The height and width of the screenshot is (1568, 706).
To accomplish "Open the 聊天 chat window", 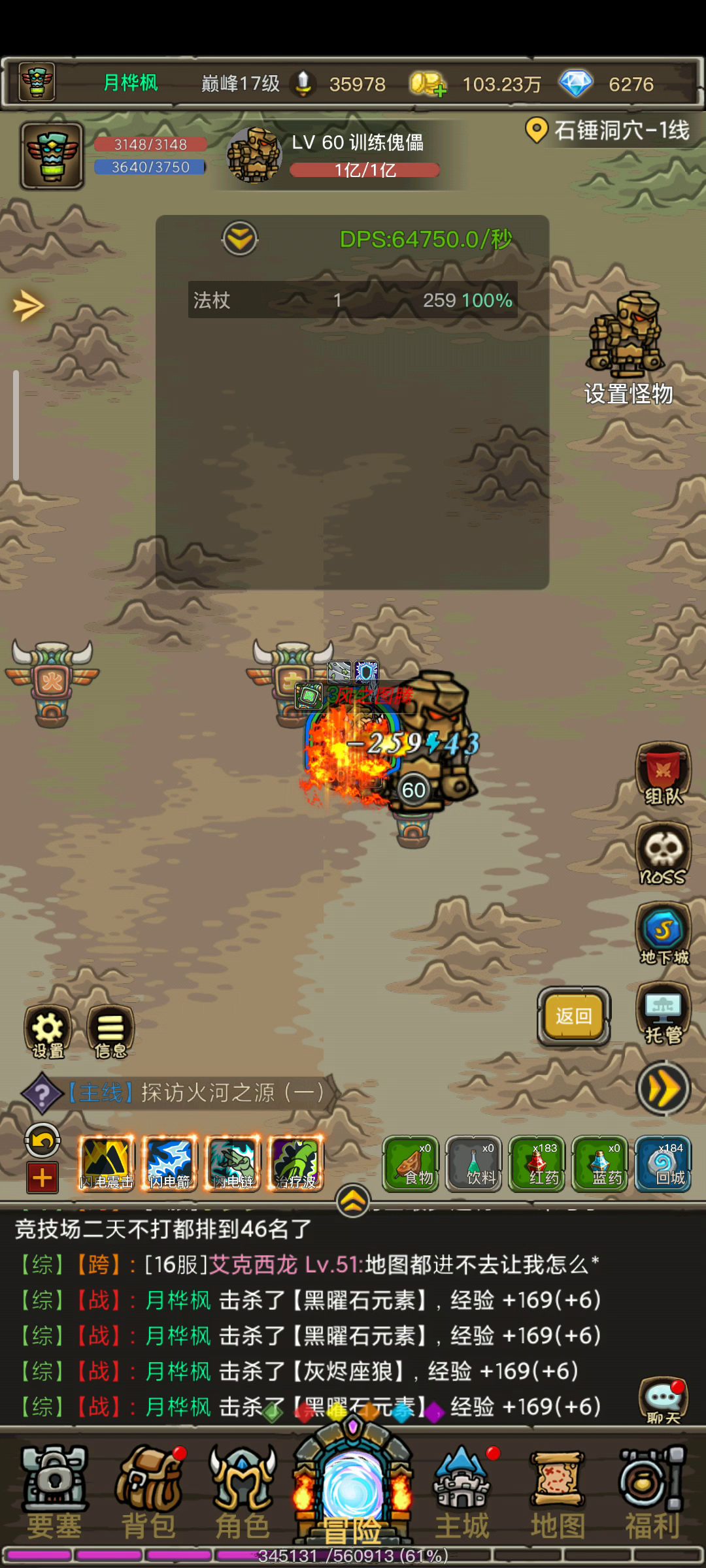I will click(663, 1401).
